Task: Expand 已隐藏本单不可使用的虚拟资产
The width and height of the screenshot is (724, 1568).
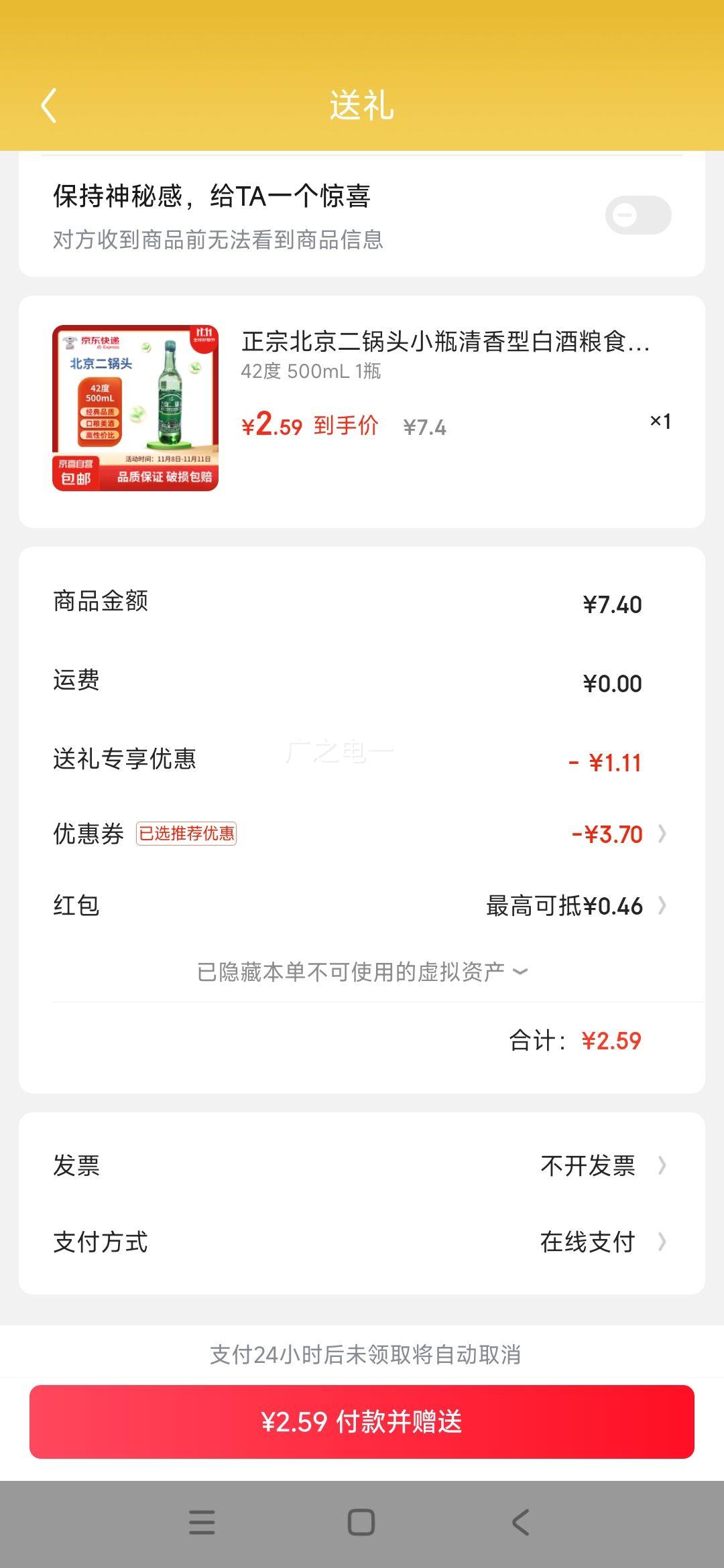Action: pyautogui.click(x=362, y=972)
